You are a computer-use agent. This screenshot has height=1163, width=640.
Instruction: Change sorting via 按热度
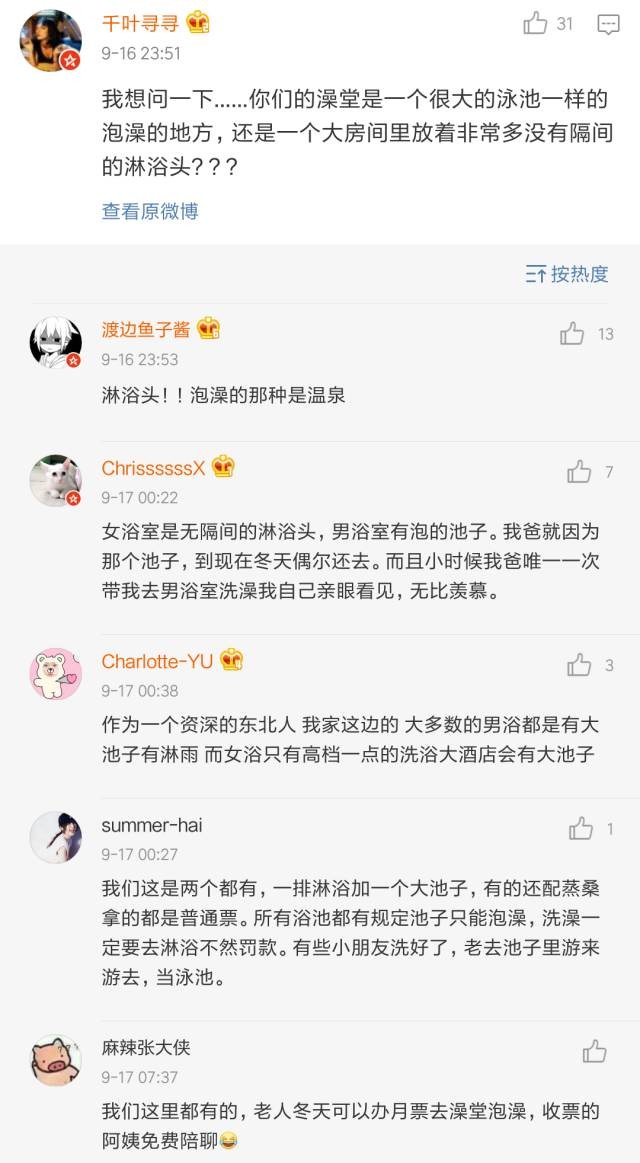pos(567,274)
